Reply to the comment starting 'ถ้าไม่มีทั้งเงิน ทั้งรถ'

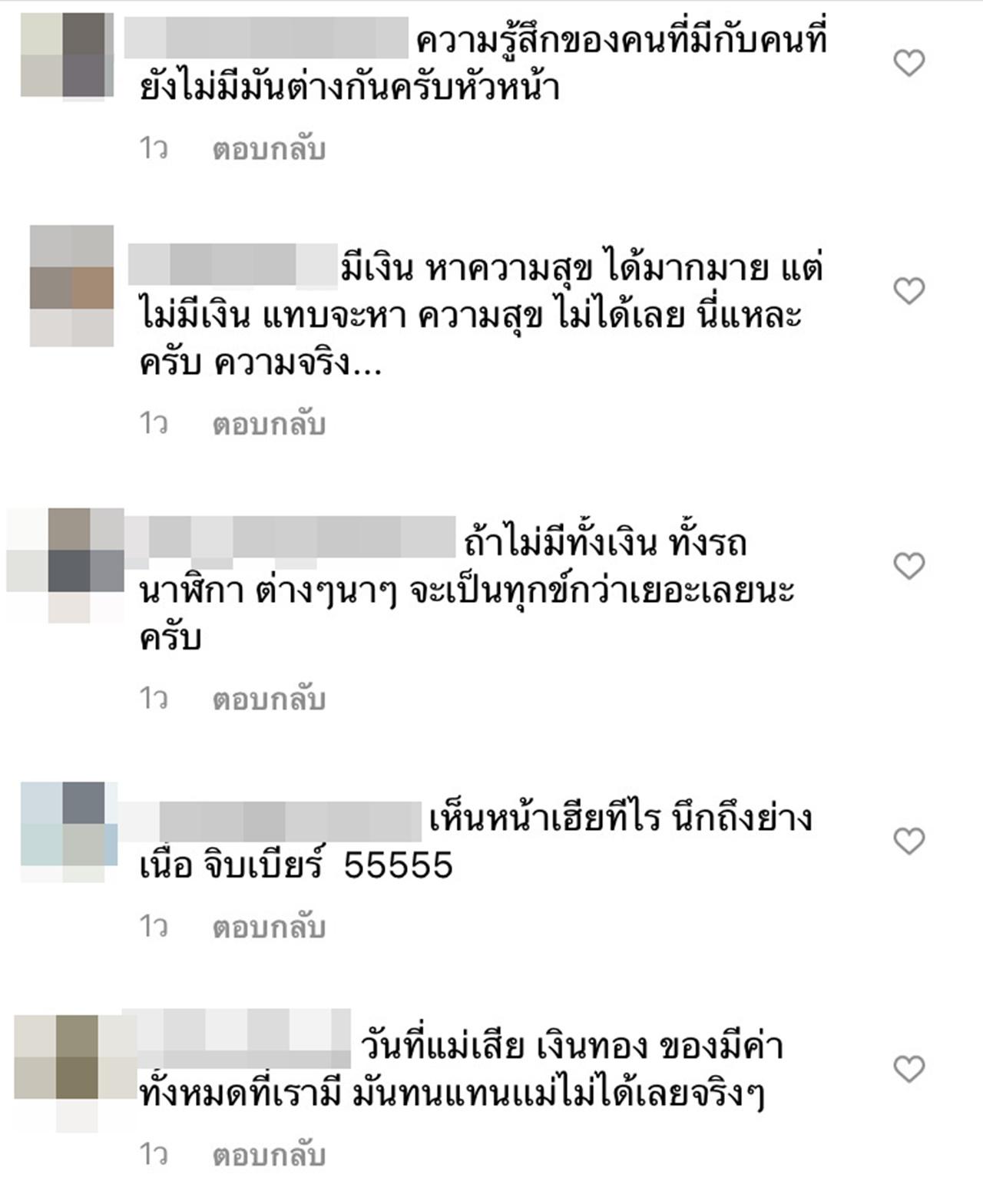pyautogui.click(x=269, y=699)
